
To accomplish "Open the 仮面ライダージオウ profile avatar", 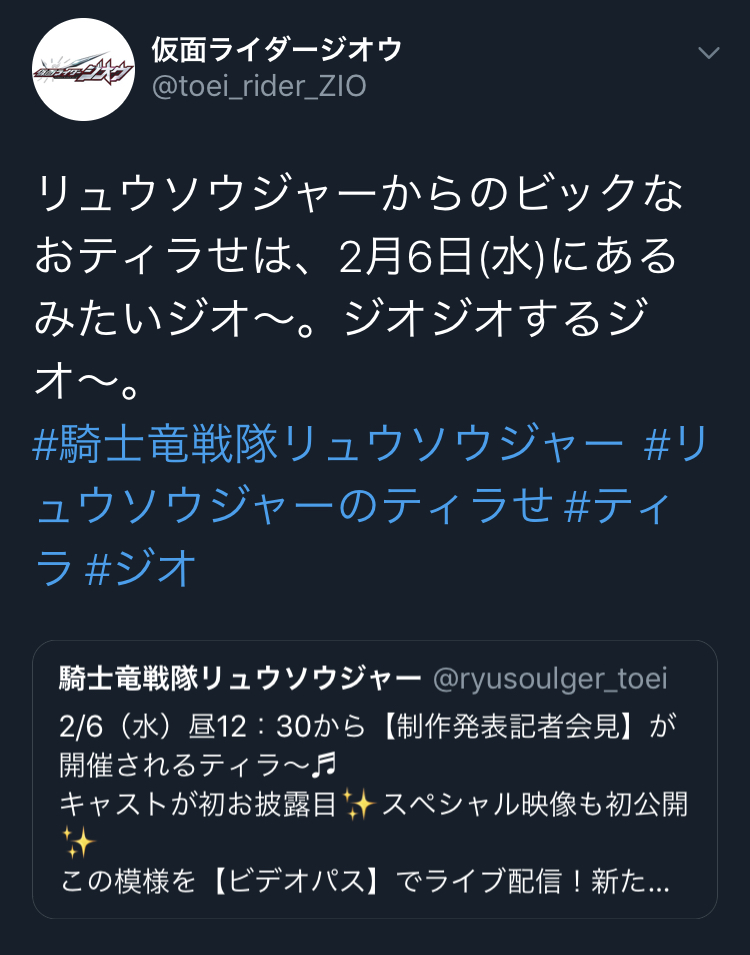I will point(83,70).
